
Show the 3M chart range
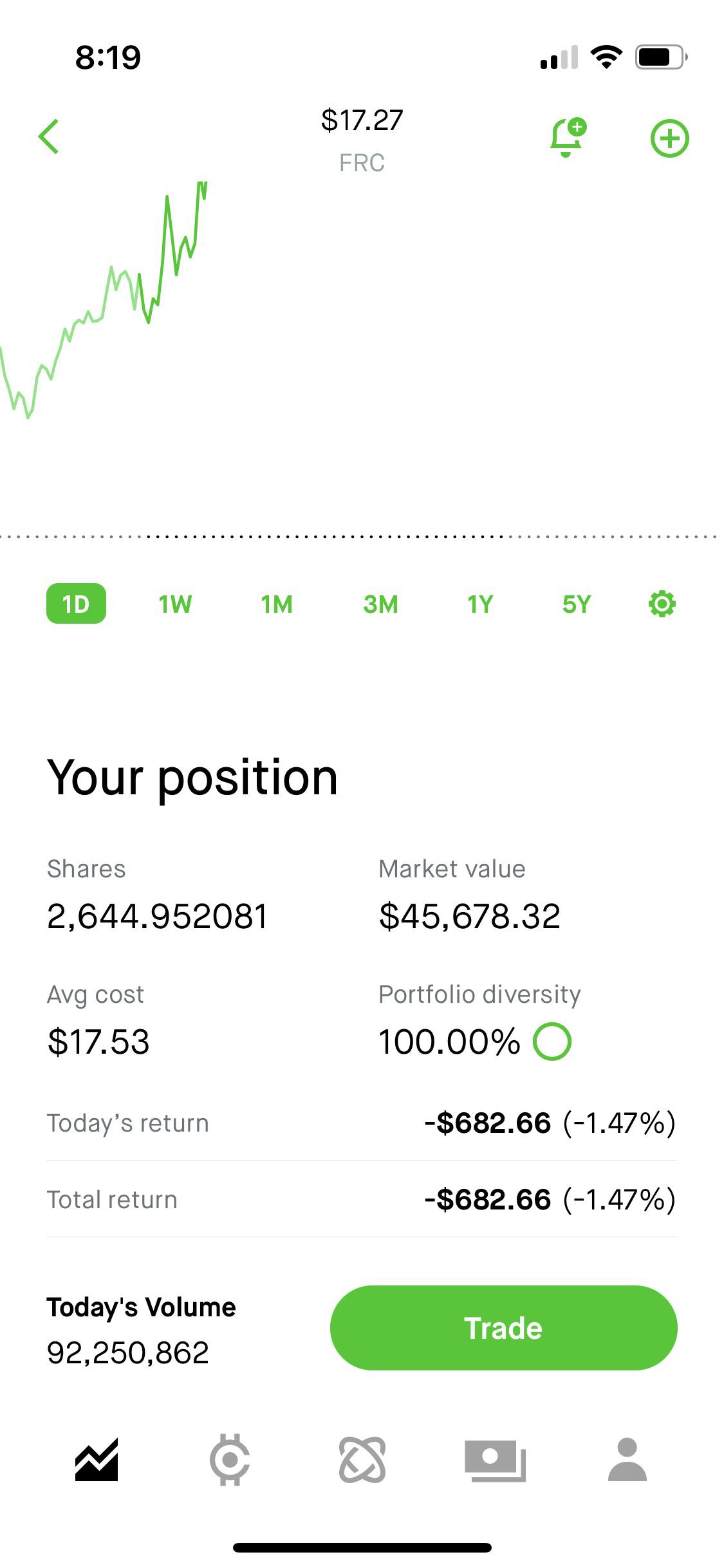coord(380,604)
